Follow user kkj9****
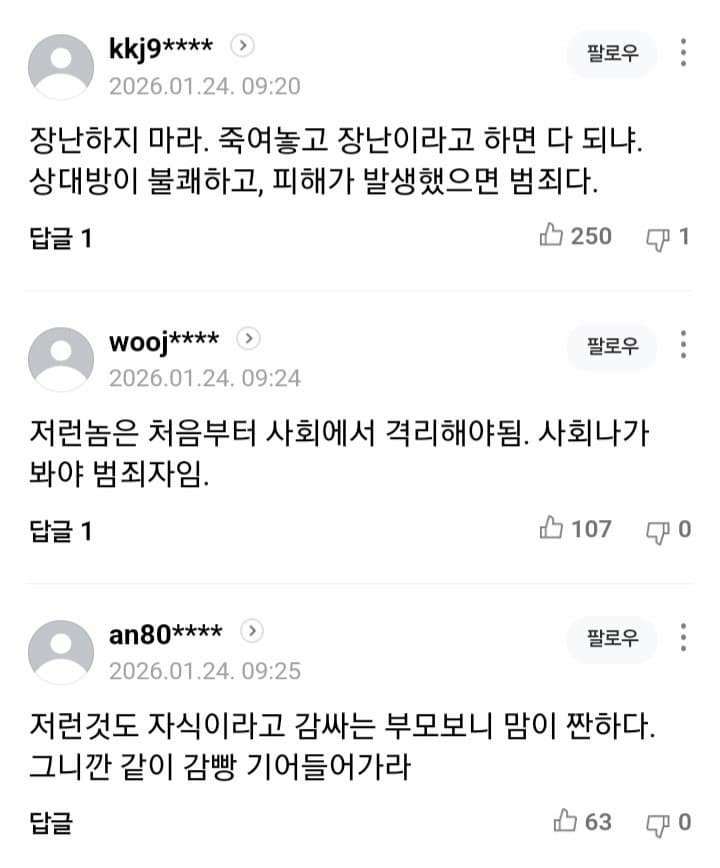This screenshot has width=720, height=868. [612, 54]
